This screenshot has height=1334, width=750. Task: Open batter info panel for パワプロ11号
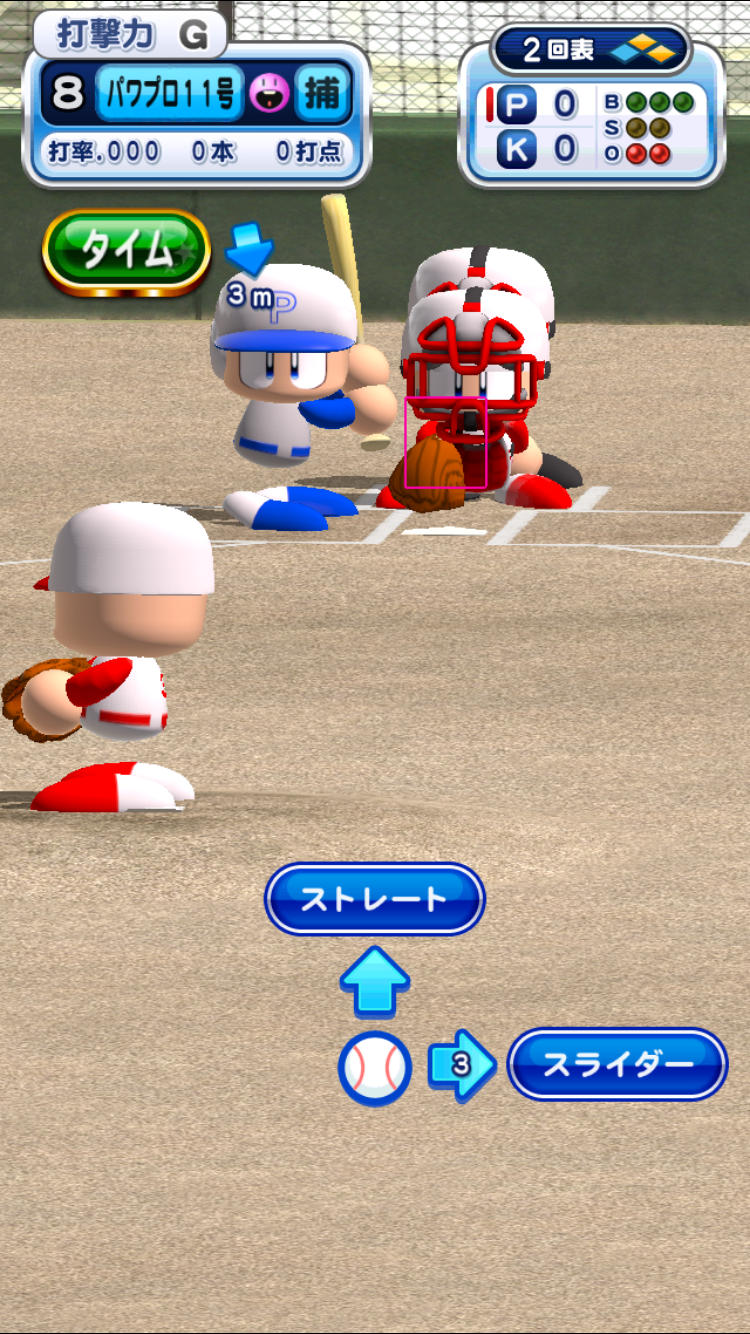(168, 94)
